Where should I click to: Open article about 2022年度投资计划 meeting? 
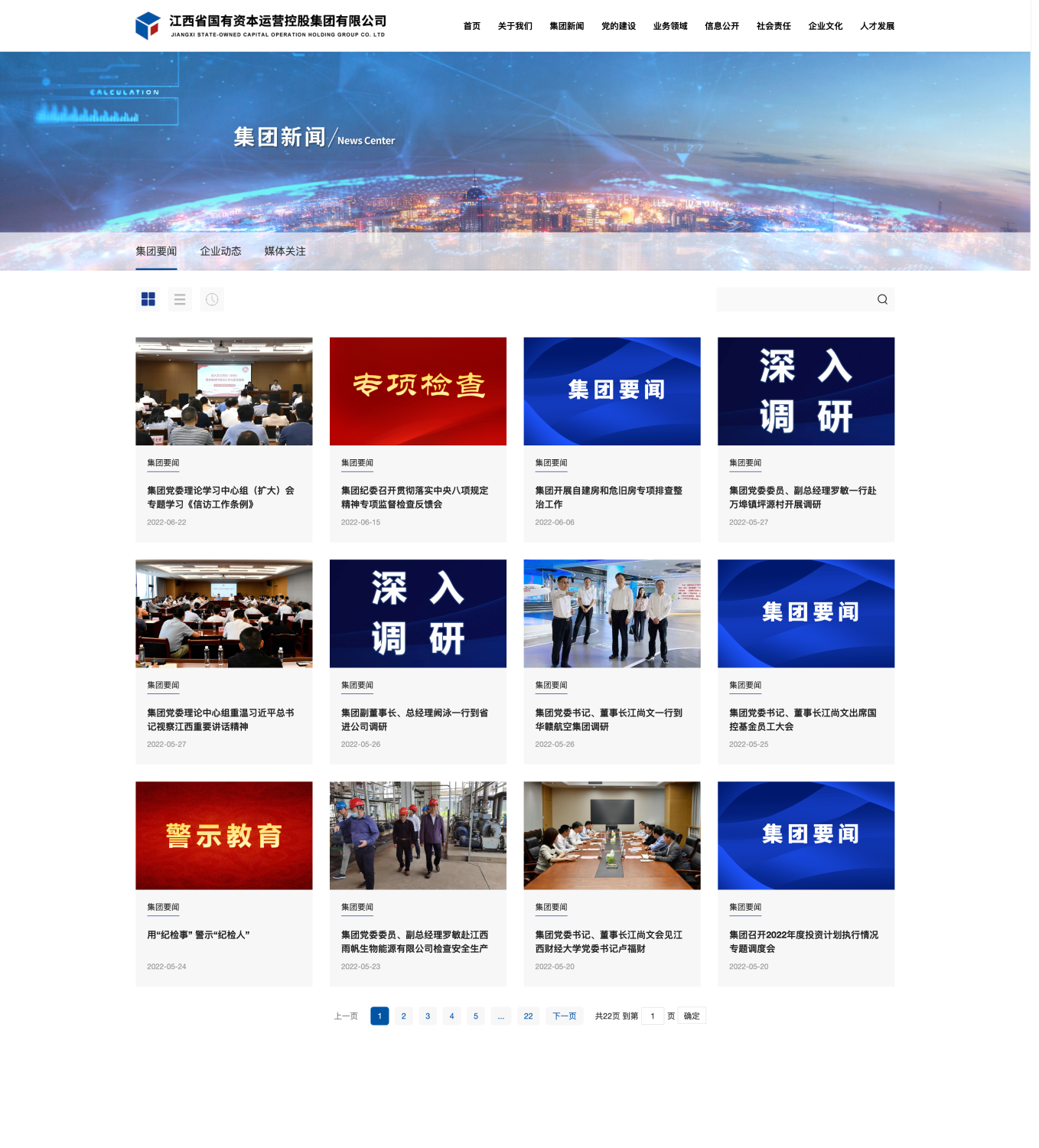(x=803, y=941)
